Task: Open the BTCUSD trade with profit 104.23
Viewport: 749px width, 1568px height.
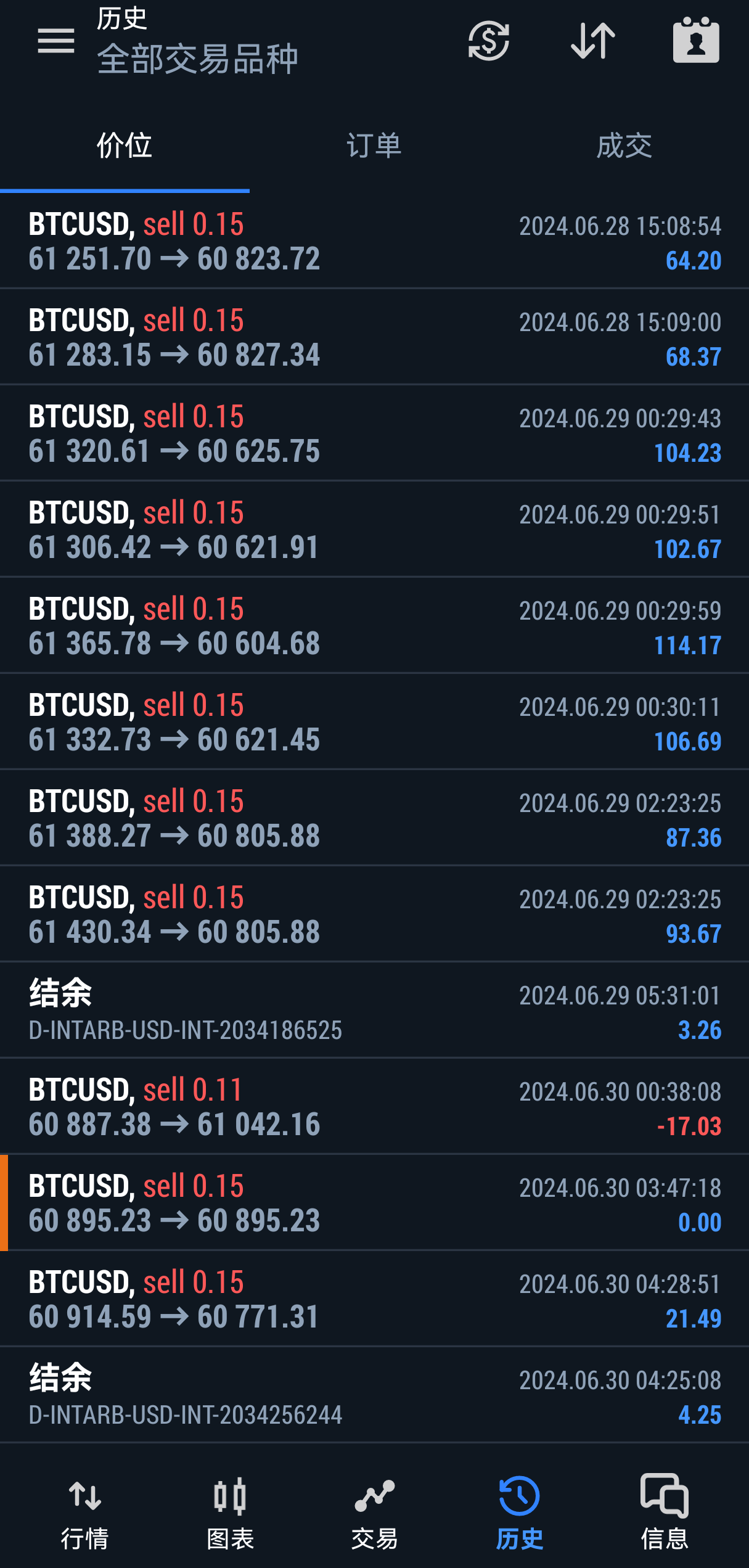Action: click(x=374, y=433)
